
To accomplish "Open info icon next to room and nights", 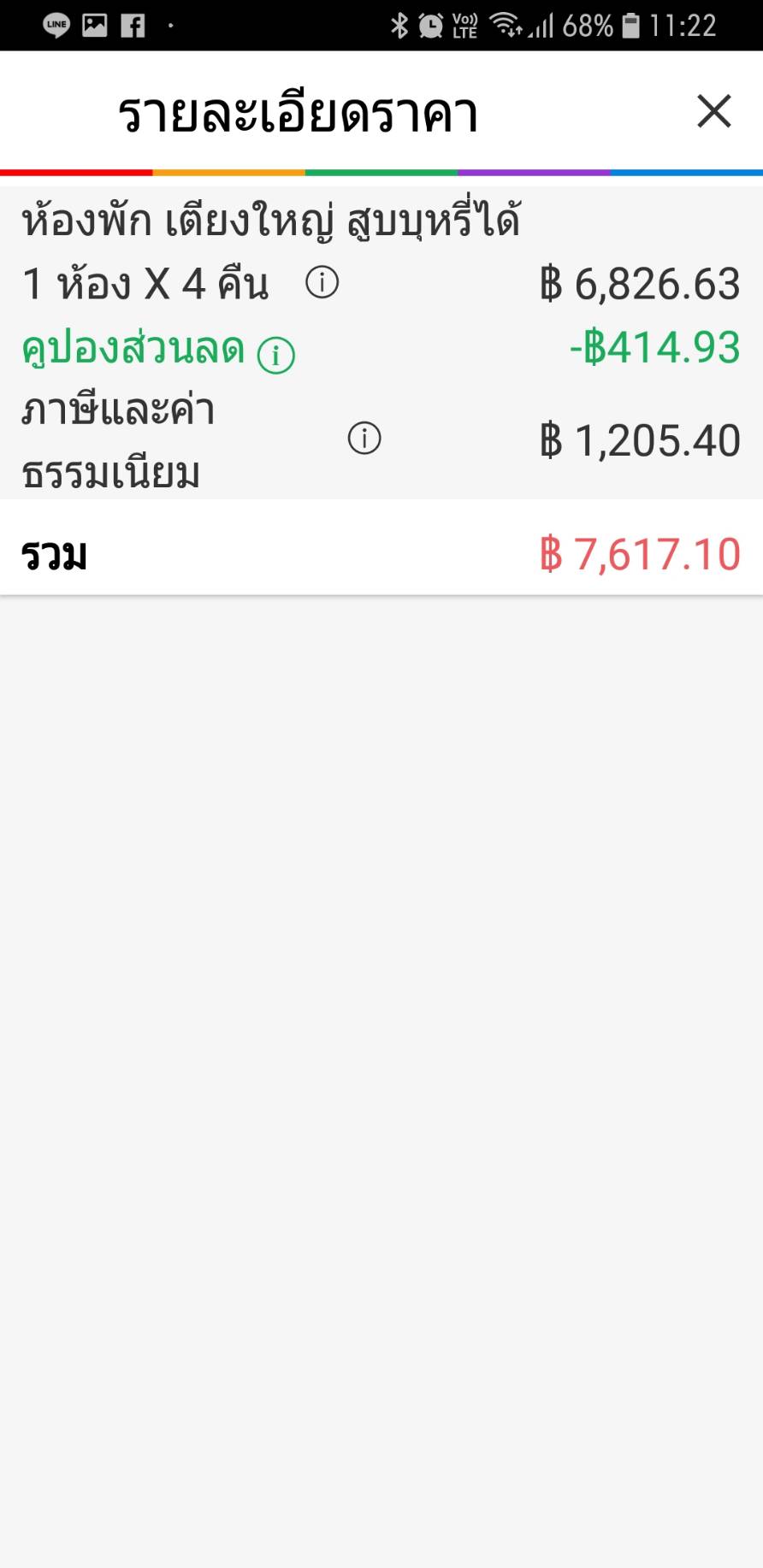I will point(322,282).
